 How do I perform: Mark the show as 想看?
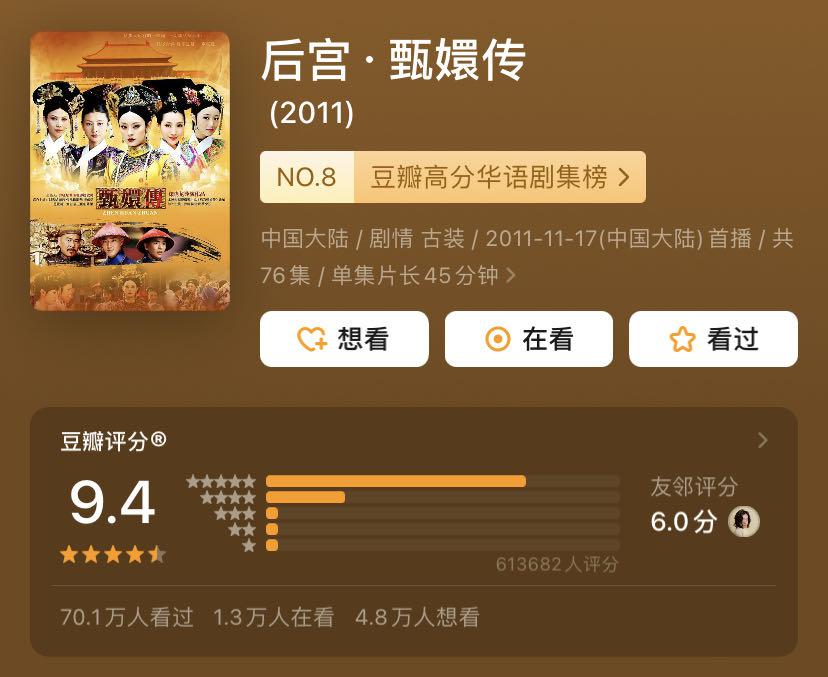pyautogui.click(x=344, y=339)
